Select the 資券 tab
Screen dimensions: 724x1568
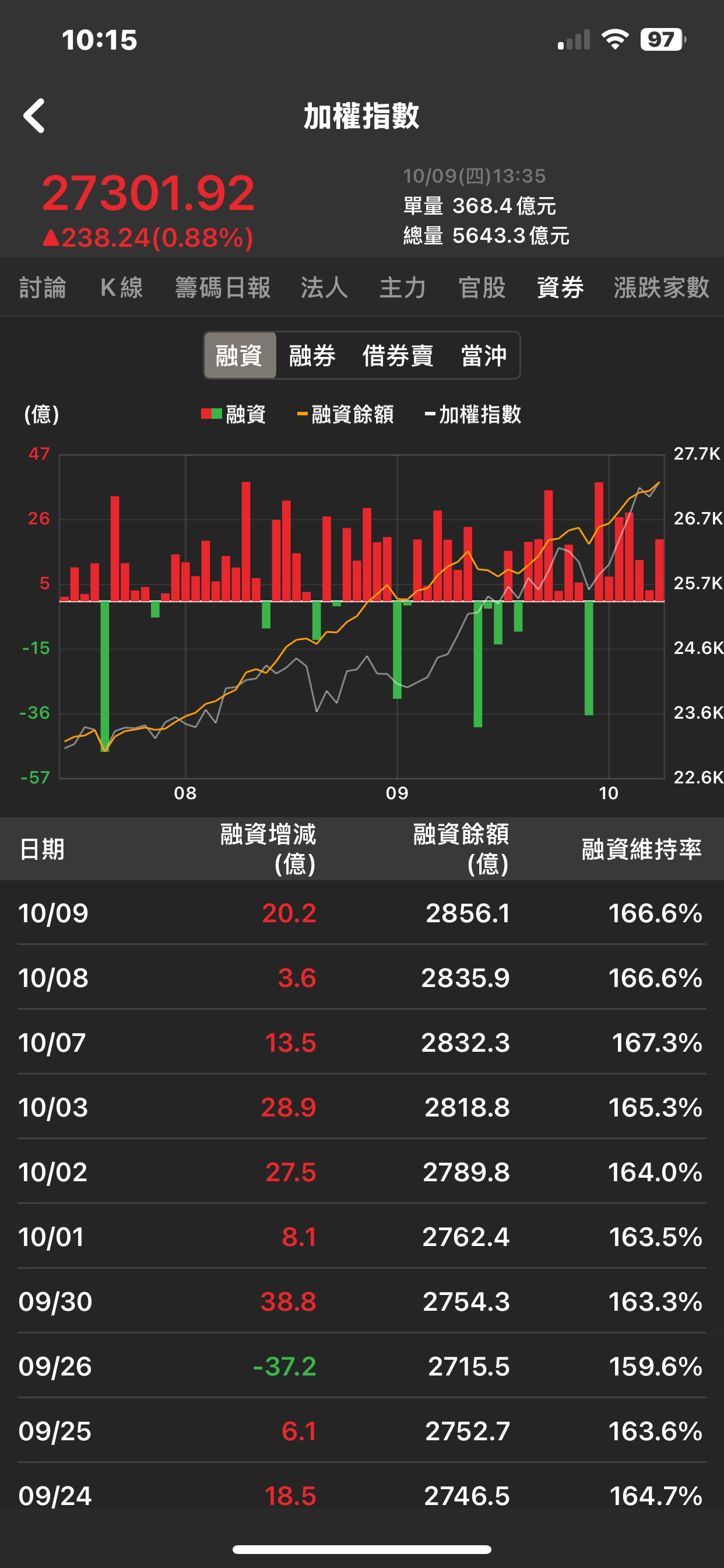pos(560,288)
